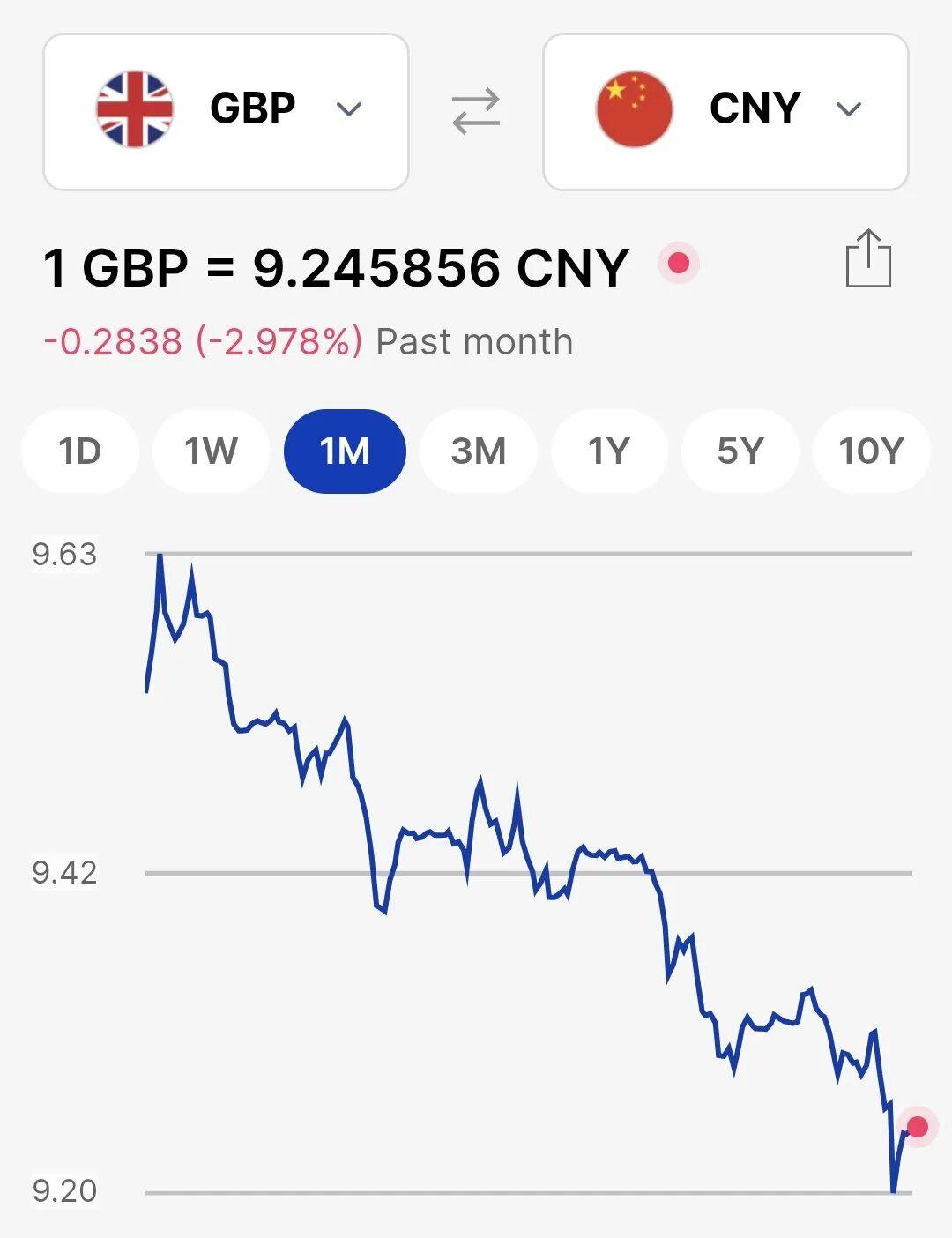The image size is (952, 1238).
Task: Open the CNY target currency dropdown
Action: tap(725, 111)
